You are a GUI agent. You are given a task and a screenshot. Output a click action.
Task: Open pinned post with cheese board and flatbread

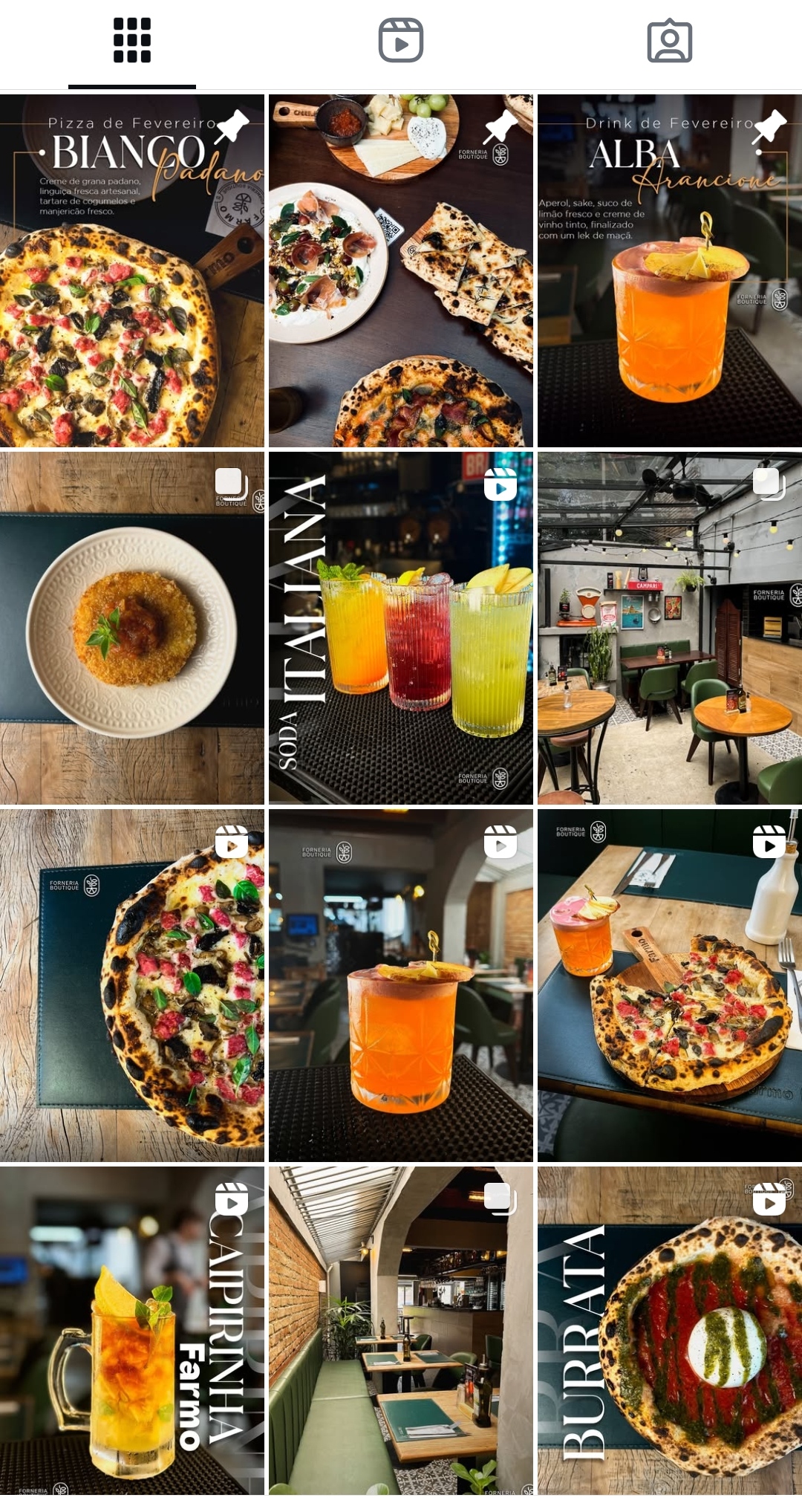click(401, 270)
